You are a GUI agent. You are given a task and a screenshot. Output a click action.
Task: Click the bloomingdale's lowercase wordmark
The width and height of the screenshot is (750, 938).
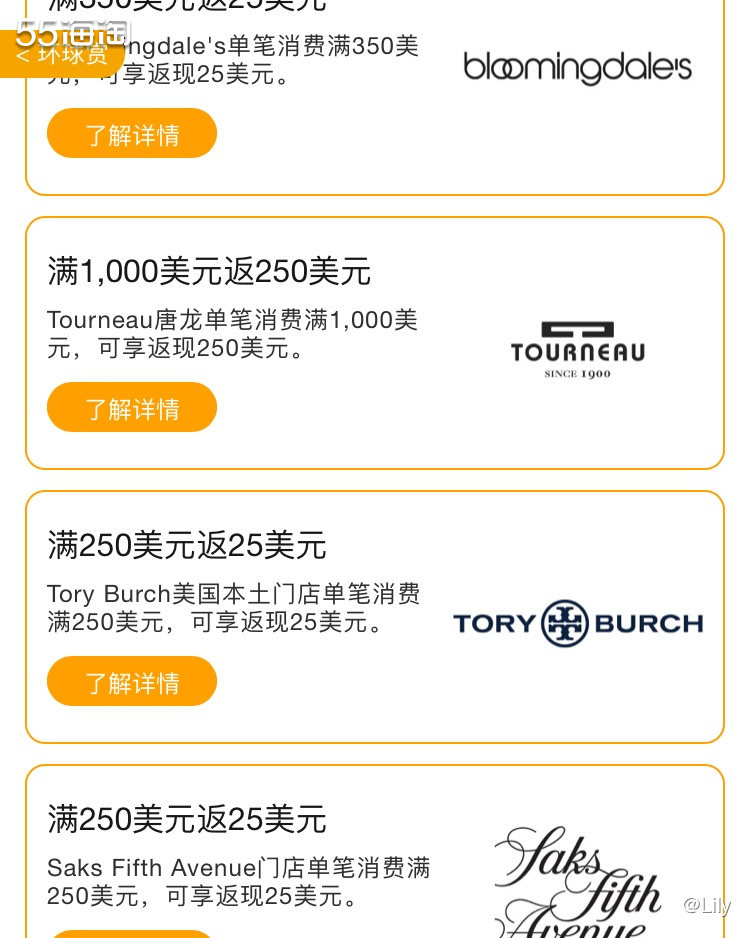[577, 68]
